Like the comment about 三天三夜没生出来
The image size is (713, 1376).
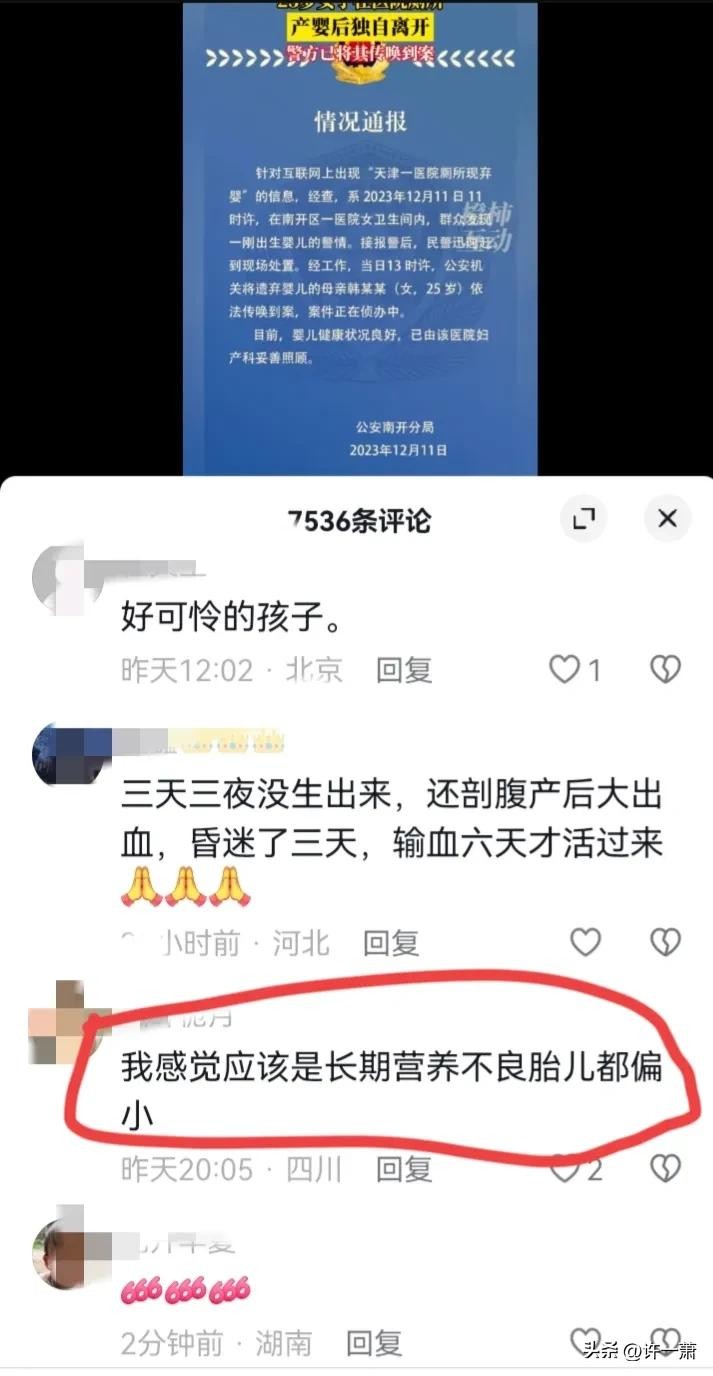click(585, 941)
